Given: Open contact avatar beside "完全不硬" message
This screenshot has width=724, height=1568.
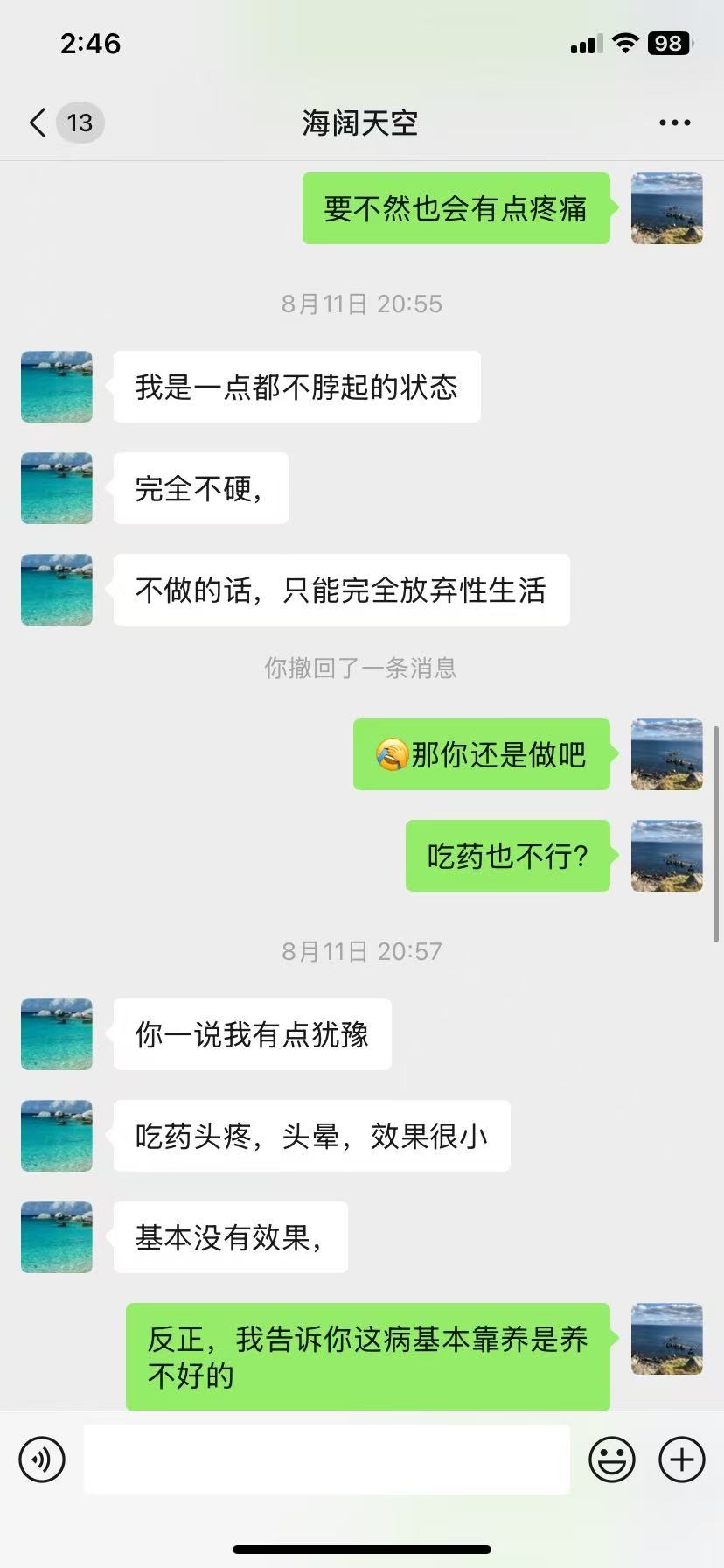Looking at the screenshot, I should point(57,488).
